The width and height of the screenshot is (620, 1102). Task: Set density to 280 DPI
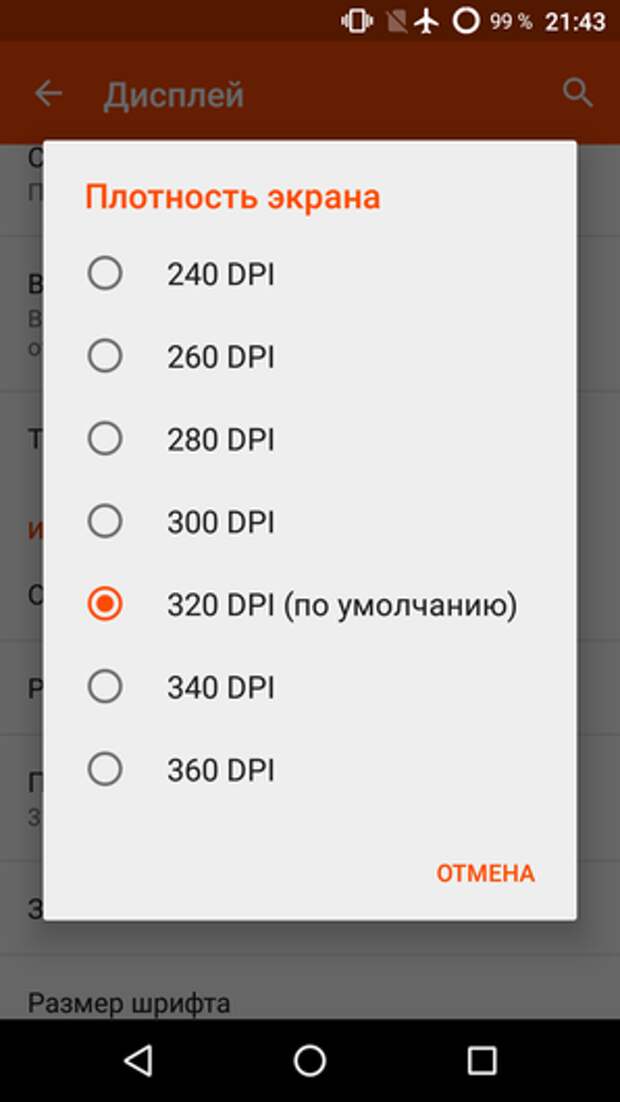pyautogui.click(x=309, y=439)
